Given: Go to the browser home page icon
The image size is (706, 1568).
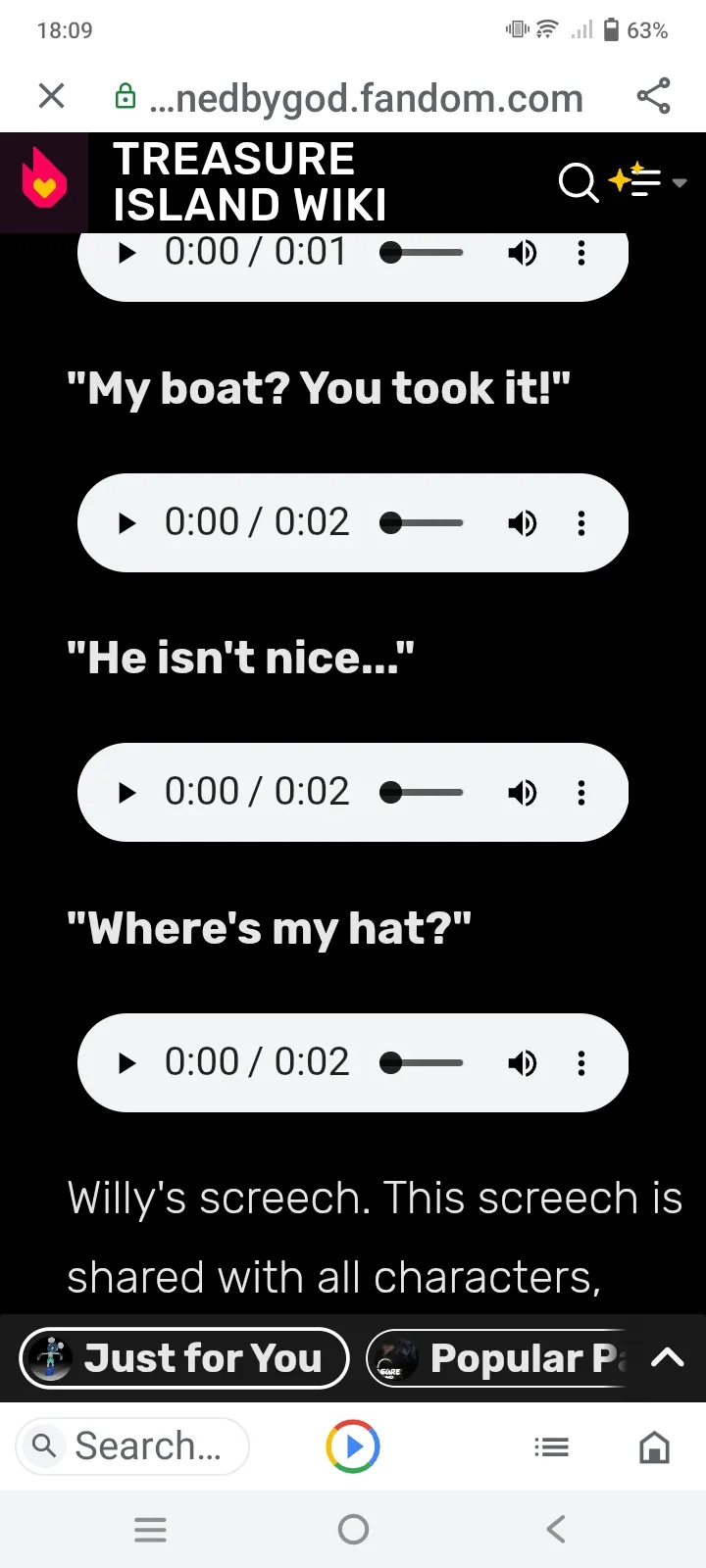Looking at the screenshot, I should coord(654,1446).
